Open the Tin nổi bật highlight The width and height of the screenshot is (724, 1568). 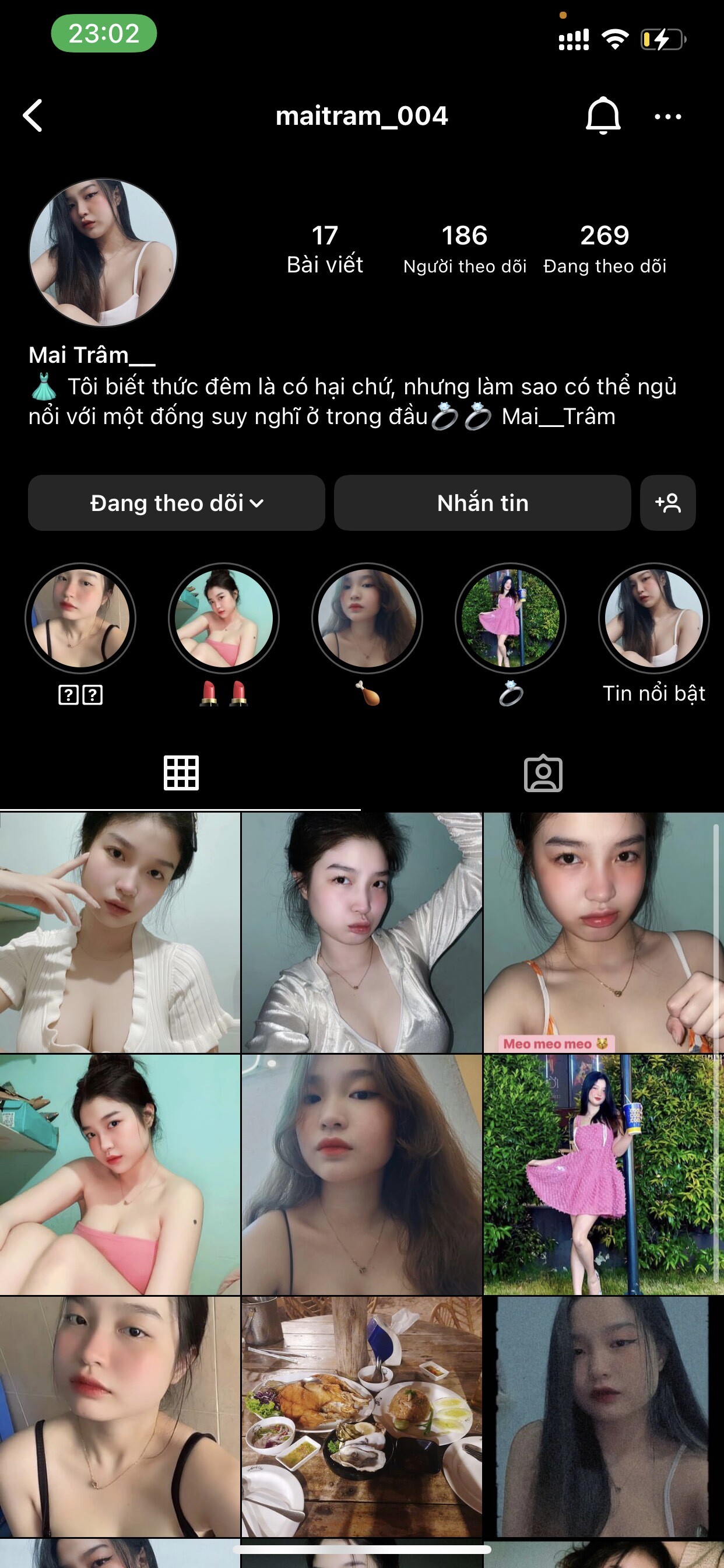[653, 618]
